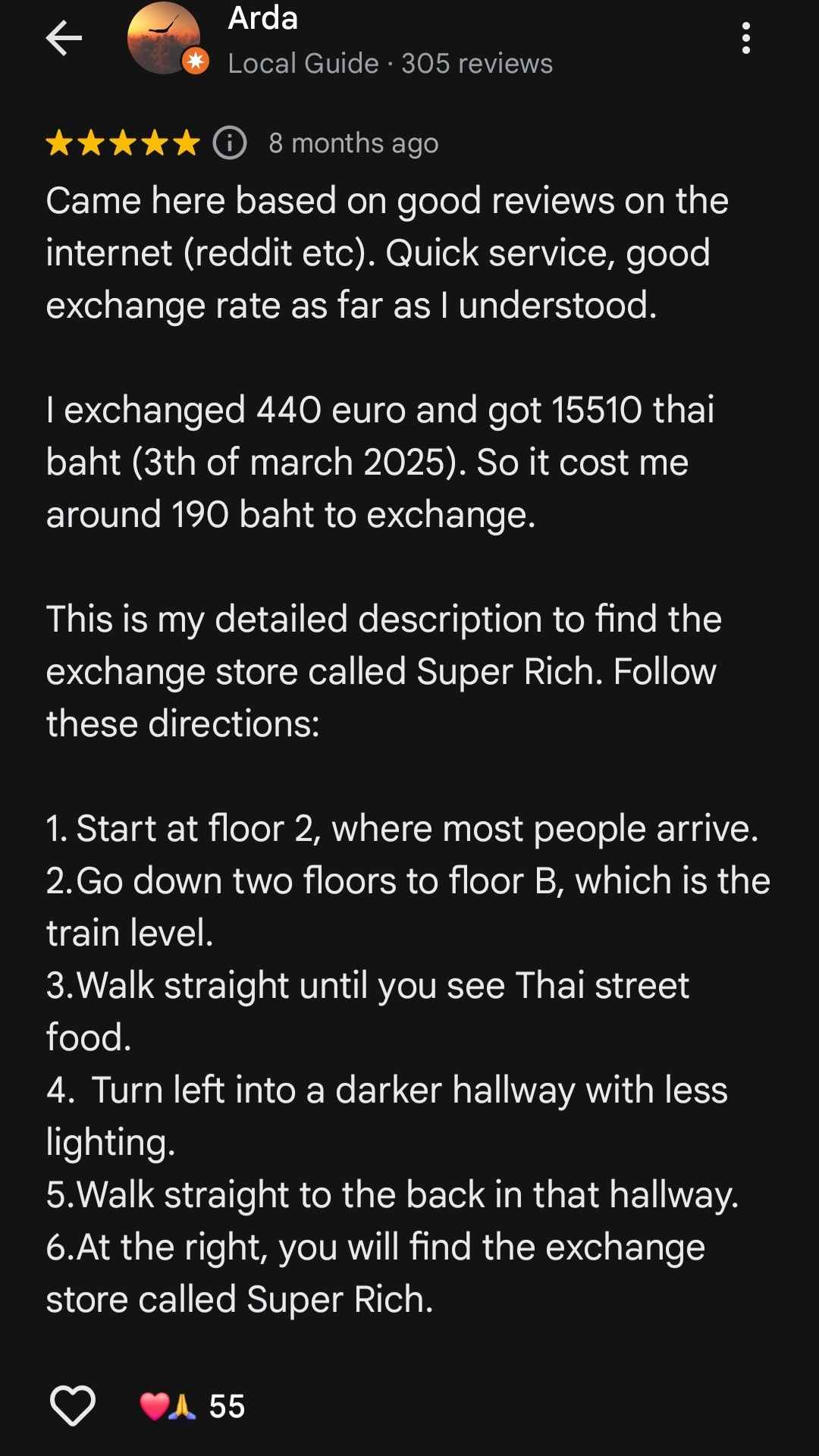Image resolution: width=819 pixels, height=1456 pixels.
Task: Tap the '8 months ago' timestamp
Action: pyautogui.click(x=352, y=143)
